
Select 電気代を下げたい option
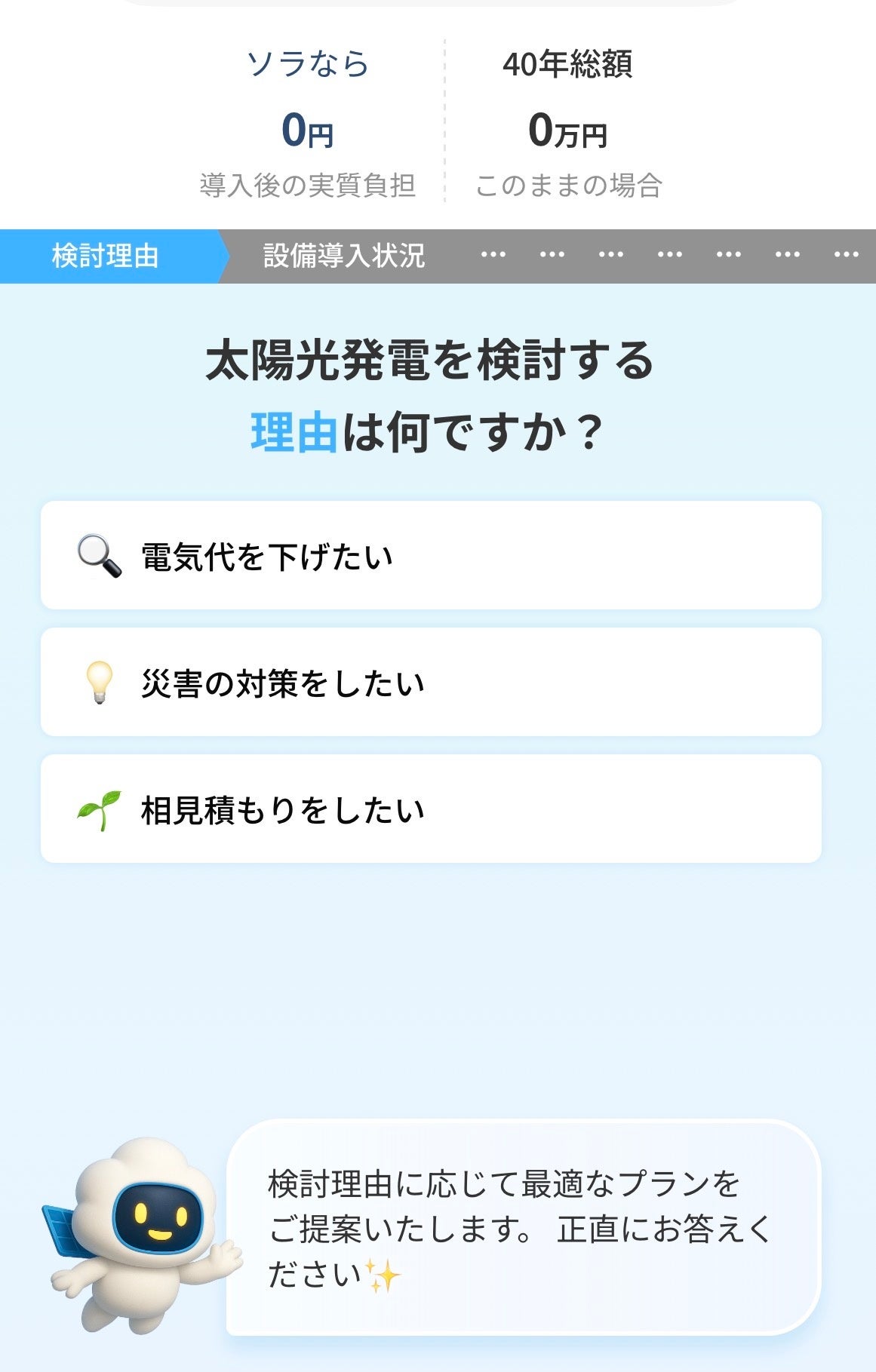tap(430, 556)
